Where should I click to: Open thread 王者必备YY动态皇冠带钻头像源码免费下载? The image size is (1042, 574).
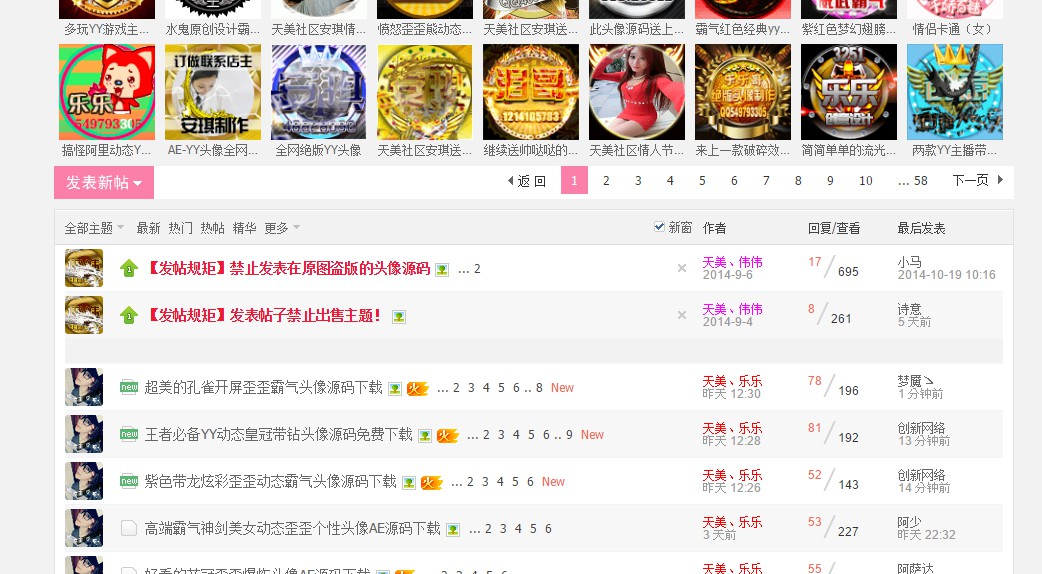pyautogui.click(x=278, y=434)
